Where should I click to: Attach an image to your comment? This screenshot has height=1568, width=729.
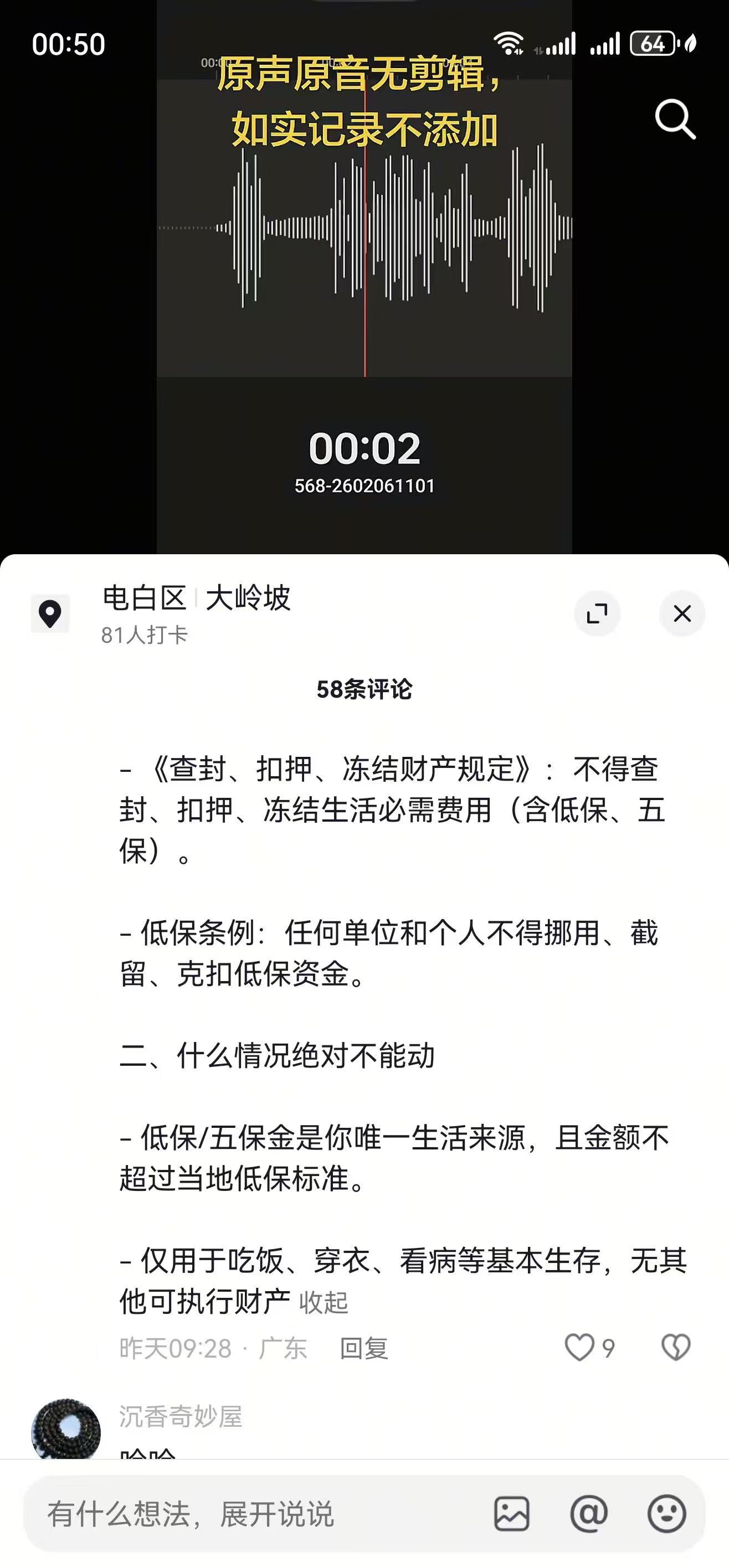pos(512,1514)
